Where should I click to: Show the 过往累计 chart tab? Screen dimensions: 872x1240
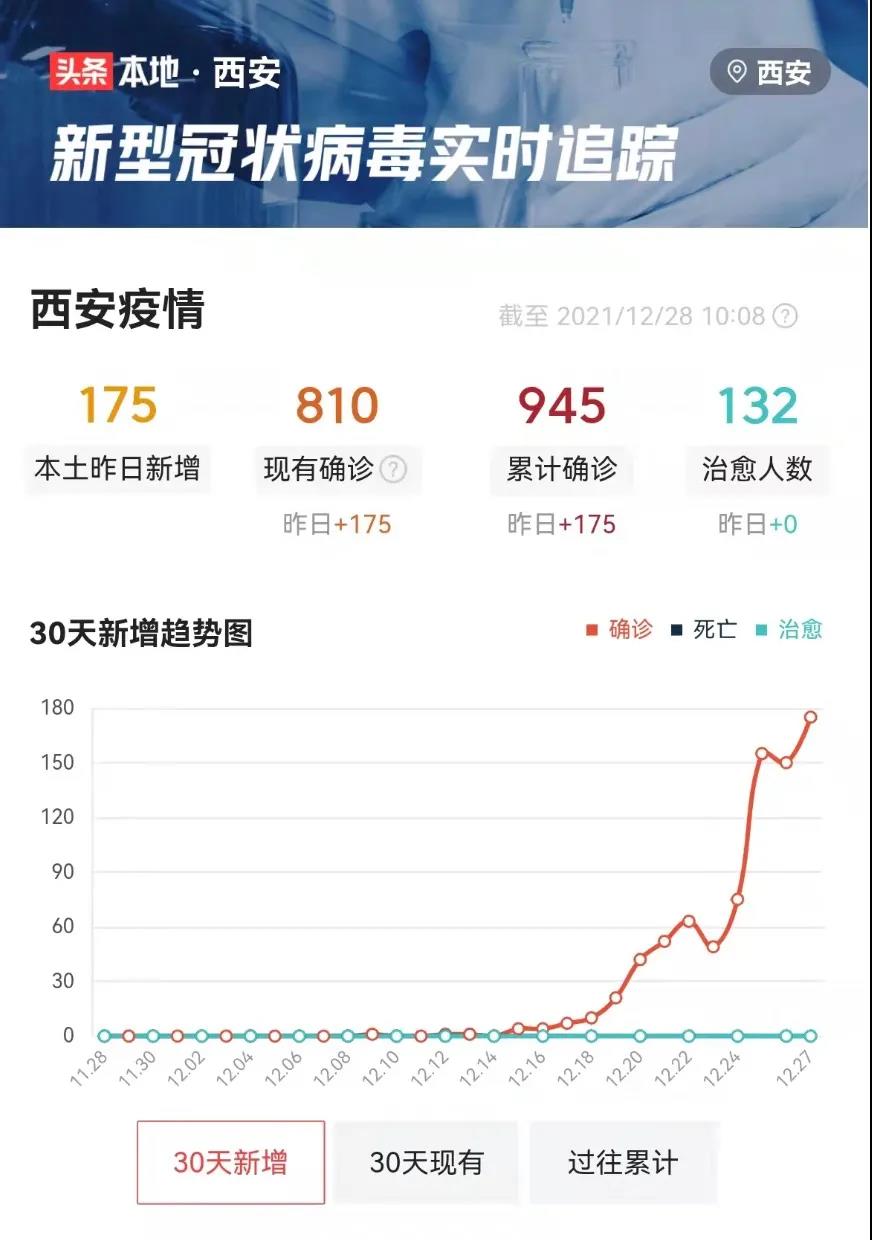tap(623, 1162)
